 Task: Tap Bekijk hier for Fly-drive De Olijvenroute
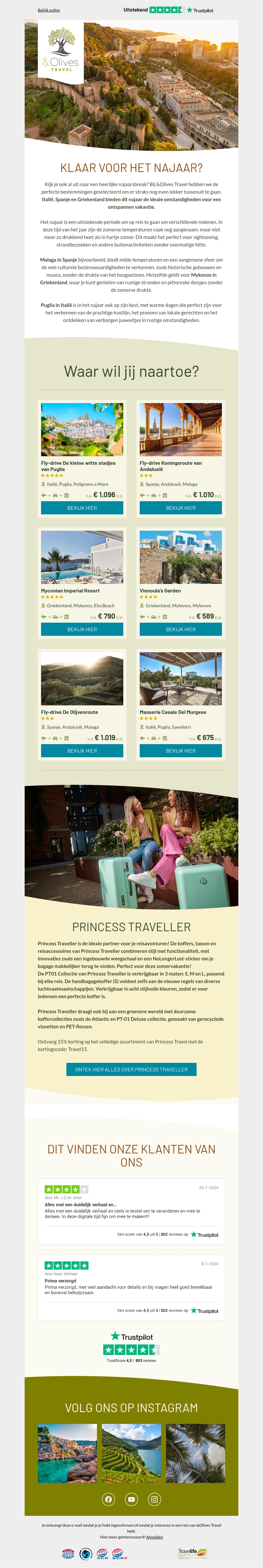coord(82,751)
